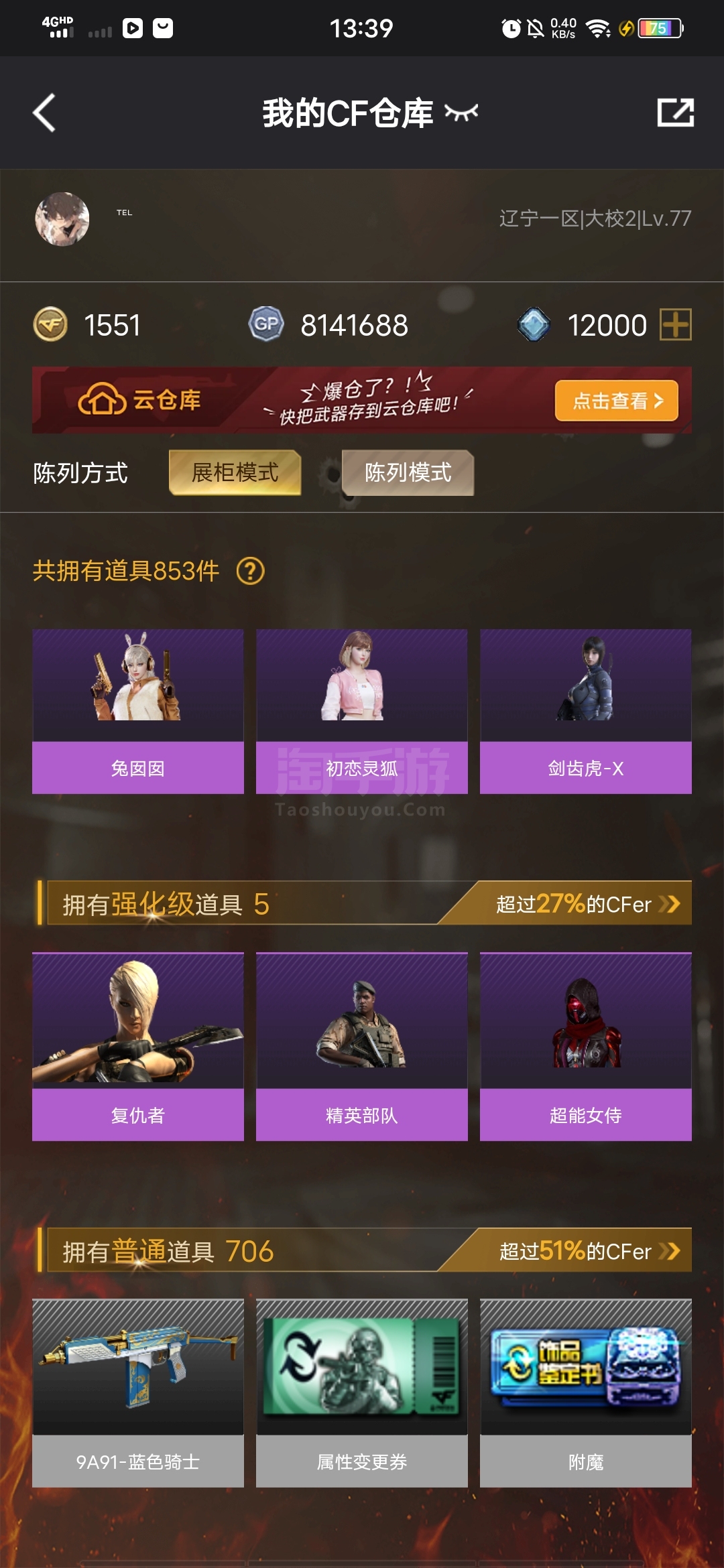Toggle hide info eye icon beside title
This screenshot has width=724, height=1568.
(x=461, y=113)
